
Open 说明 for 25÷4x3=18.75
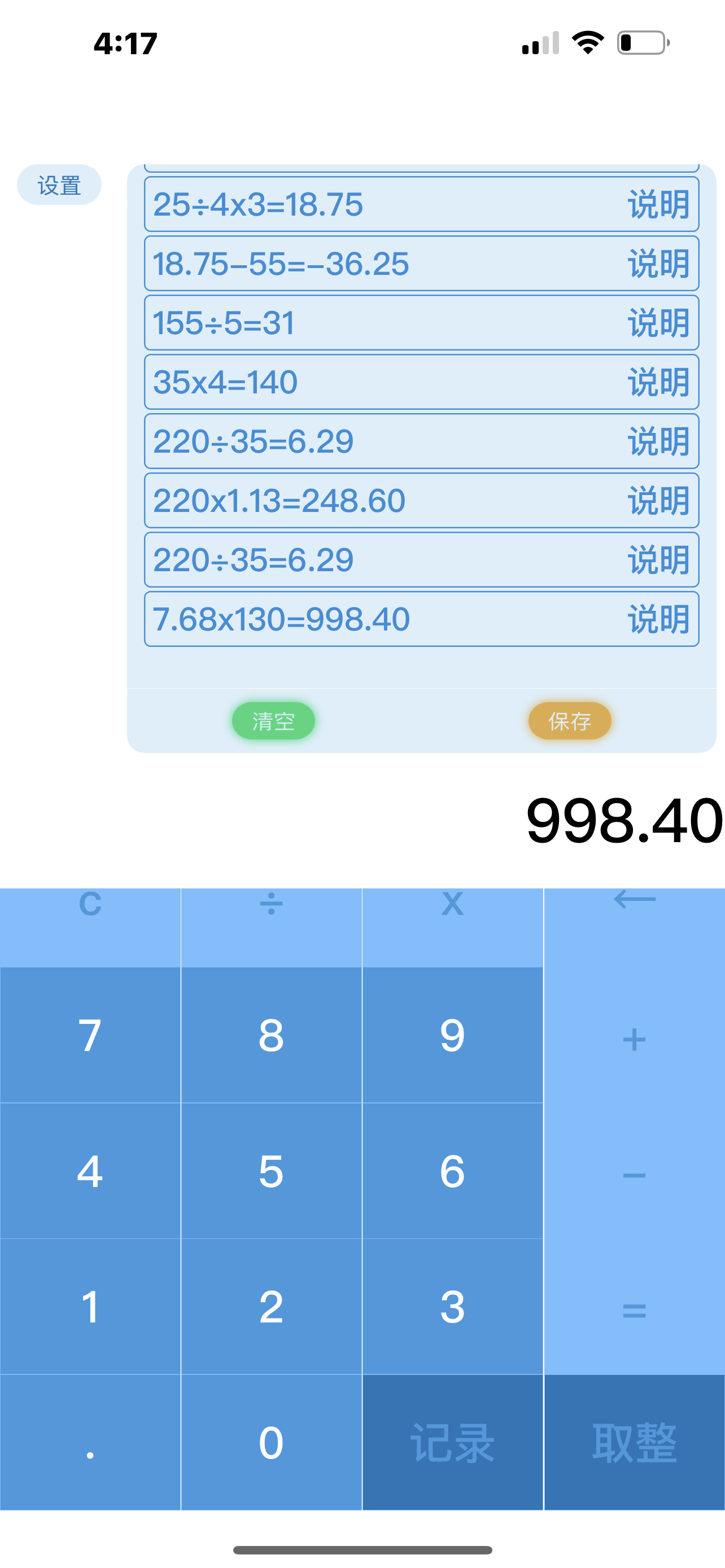point(658,204)
